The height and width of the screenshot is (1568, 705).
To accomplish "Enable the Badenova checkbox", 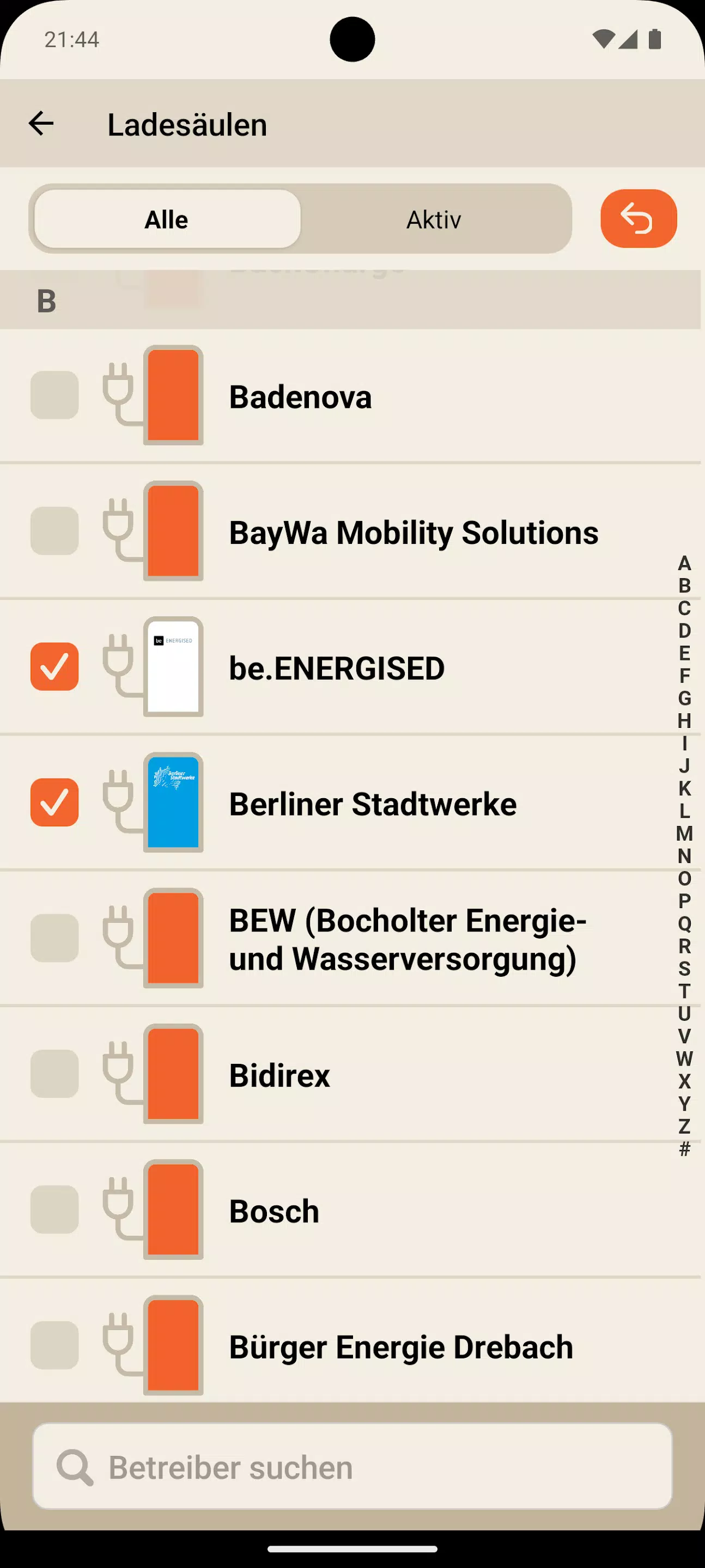I will coord(53,396).
